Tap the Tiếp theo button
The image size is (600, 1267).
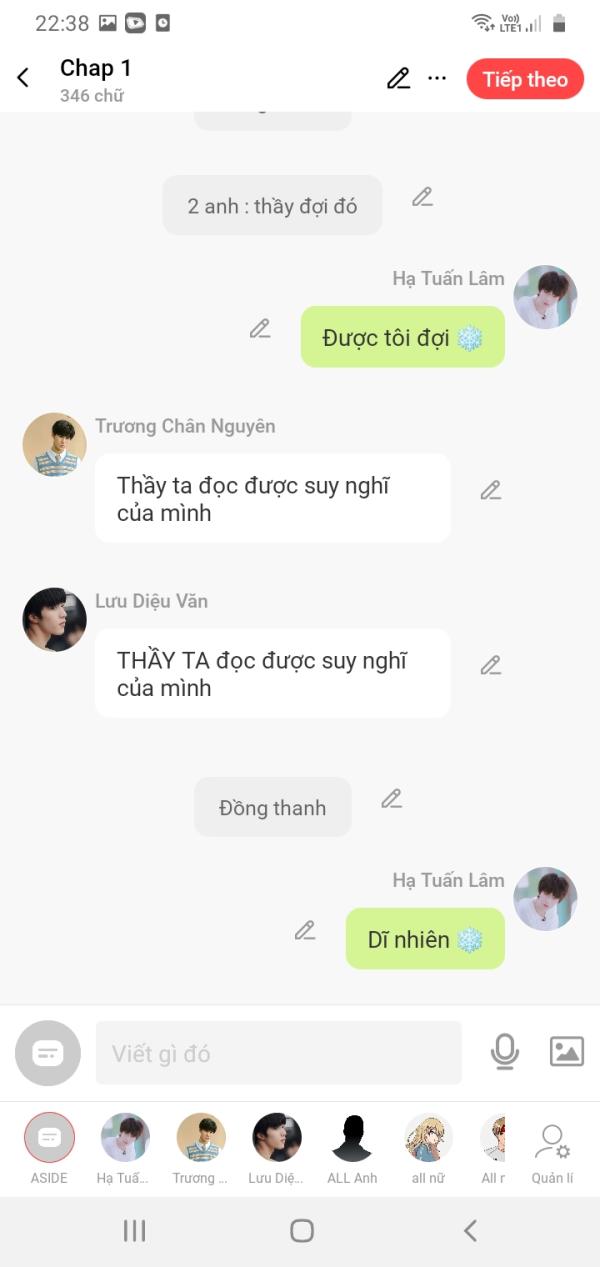[525, 79]
